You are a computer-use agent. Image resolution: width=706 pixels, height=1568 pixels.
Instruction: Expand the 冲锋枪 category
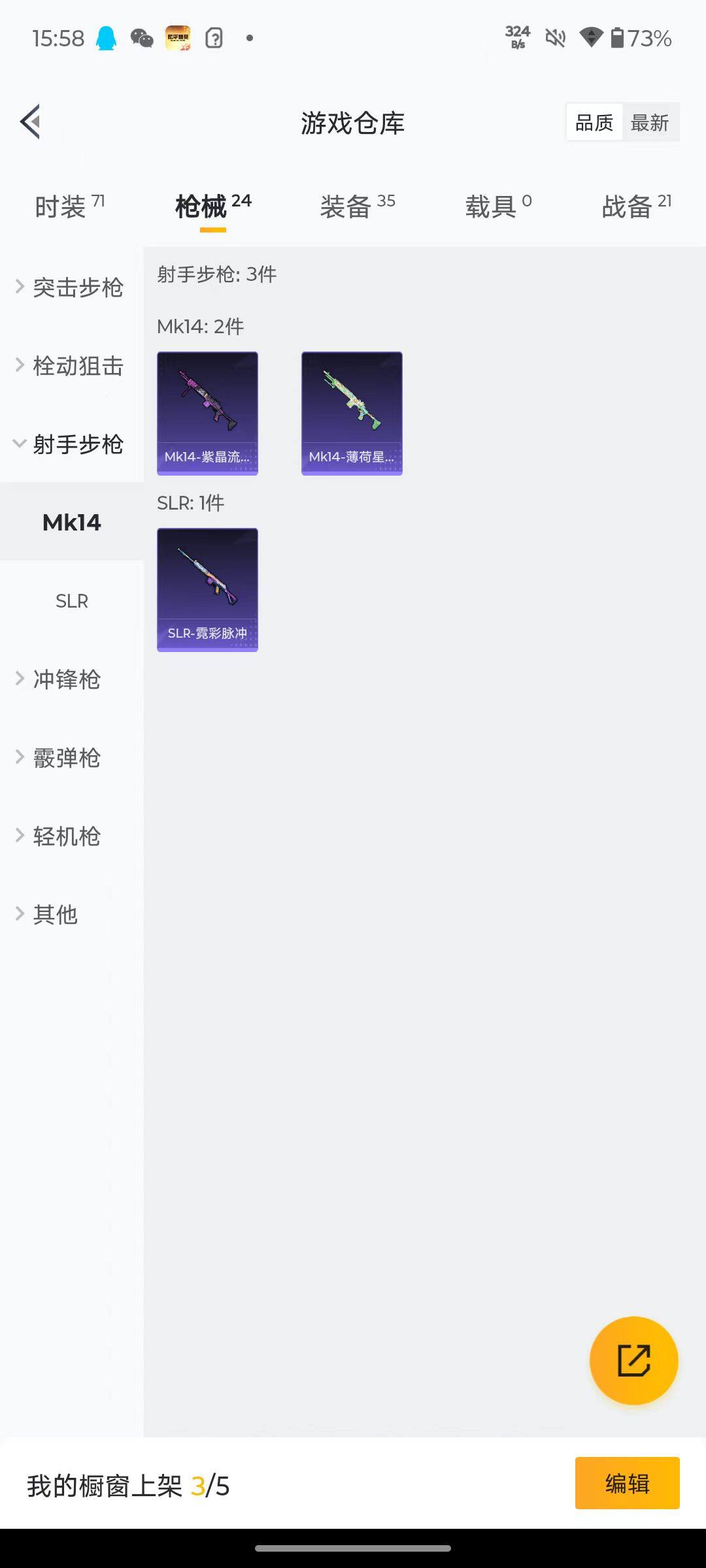[65, 679]
